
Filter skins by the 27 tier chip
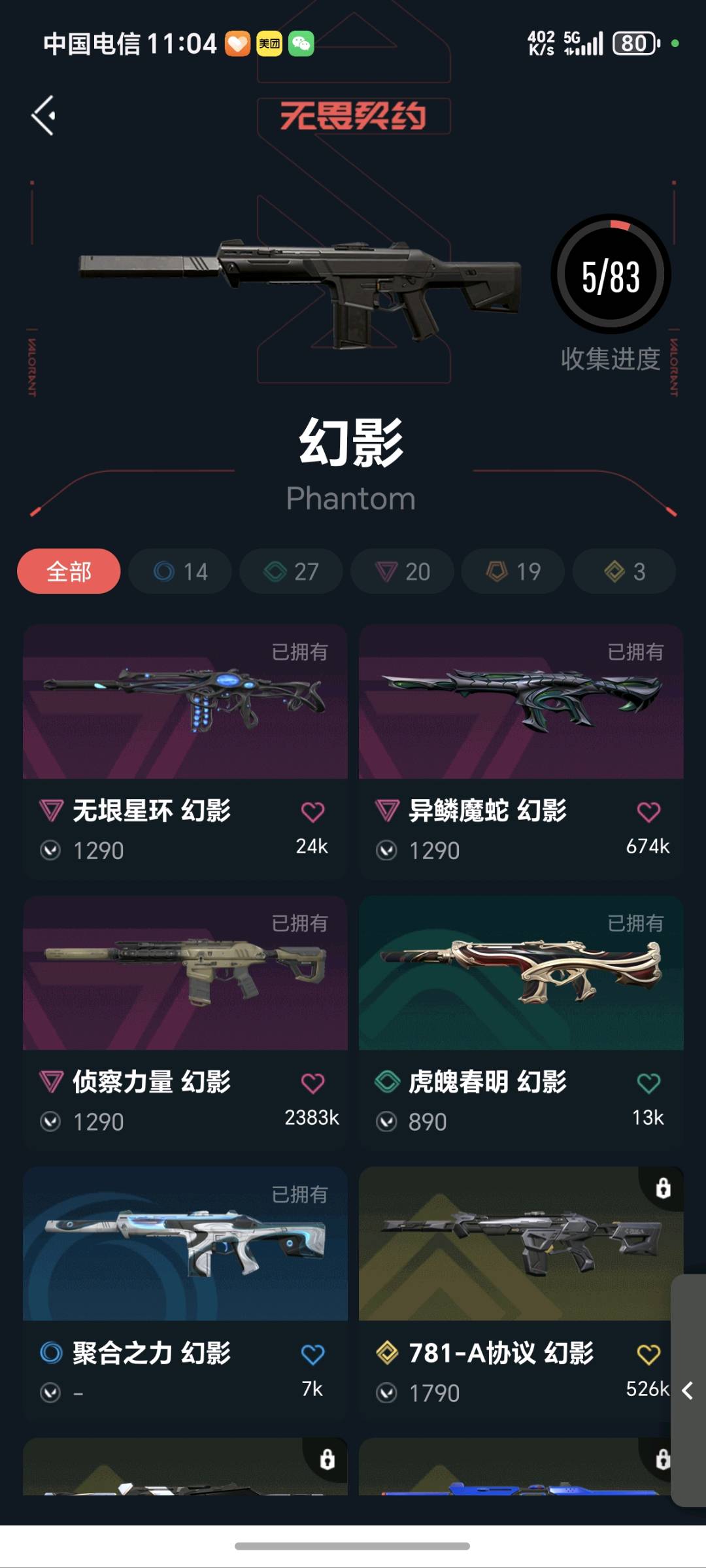tap(292, 571)
